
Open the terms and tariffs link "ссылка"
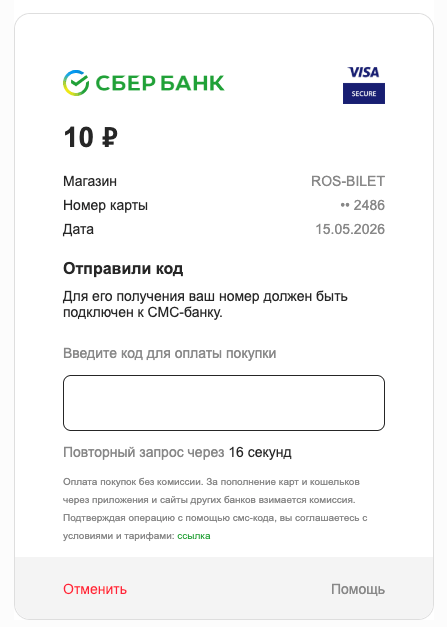click(x=194, y=536)
